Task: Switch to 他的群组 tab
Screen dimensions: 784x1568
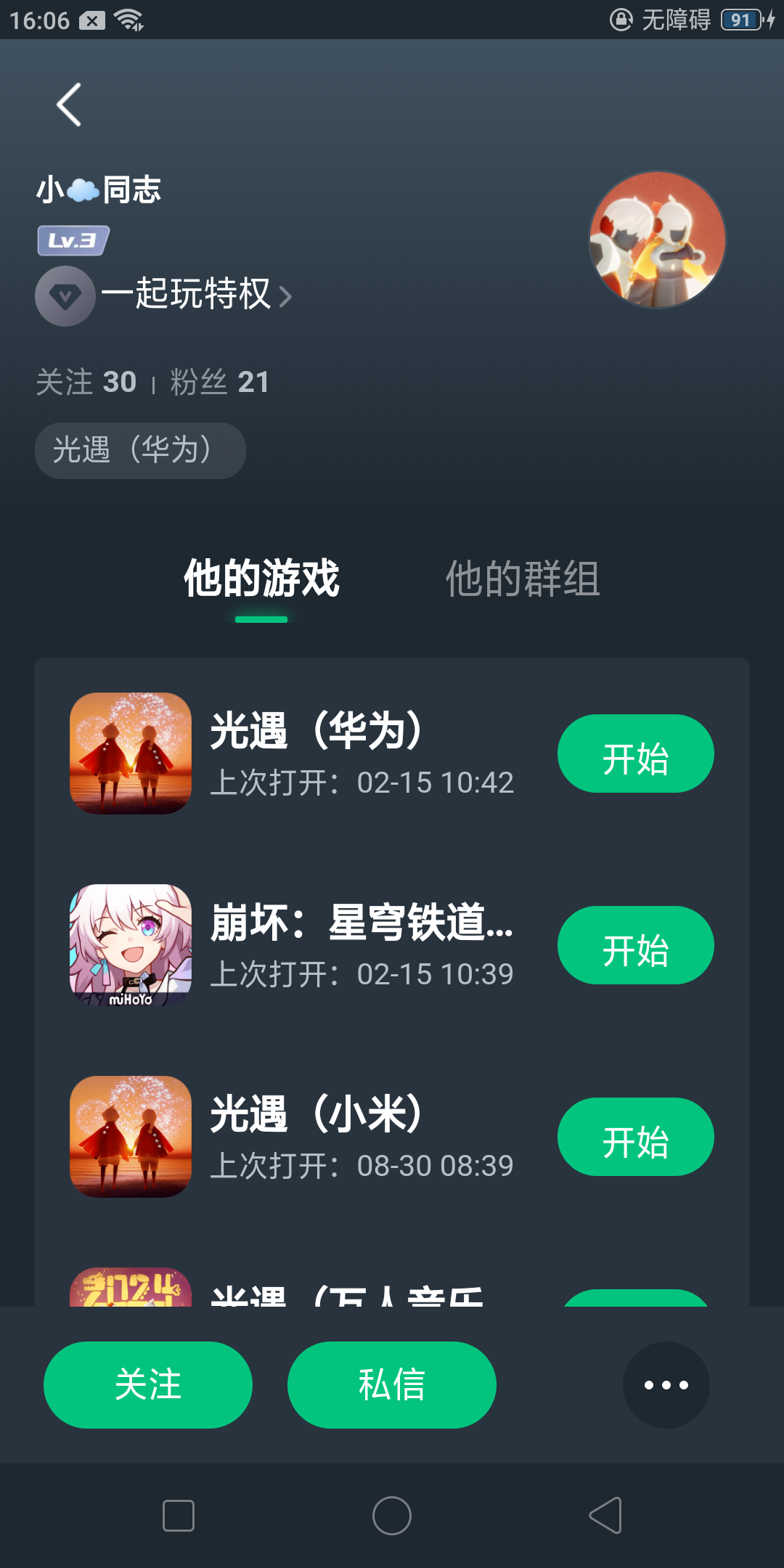Action: (x=522, y=579)
